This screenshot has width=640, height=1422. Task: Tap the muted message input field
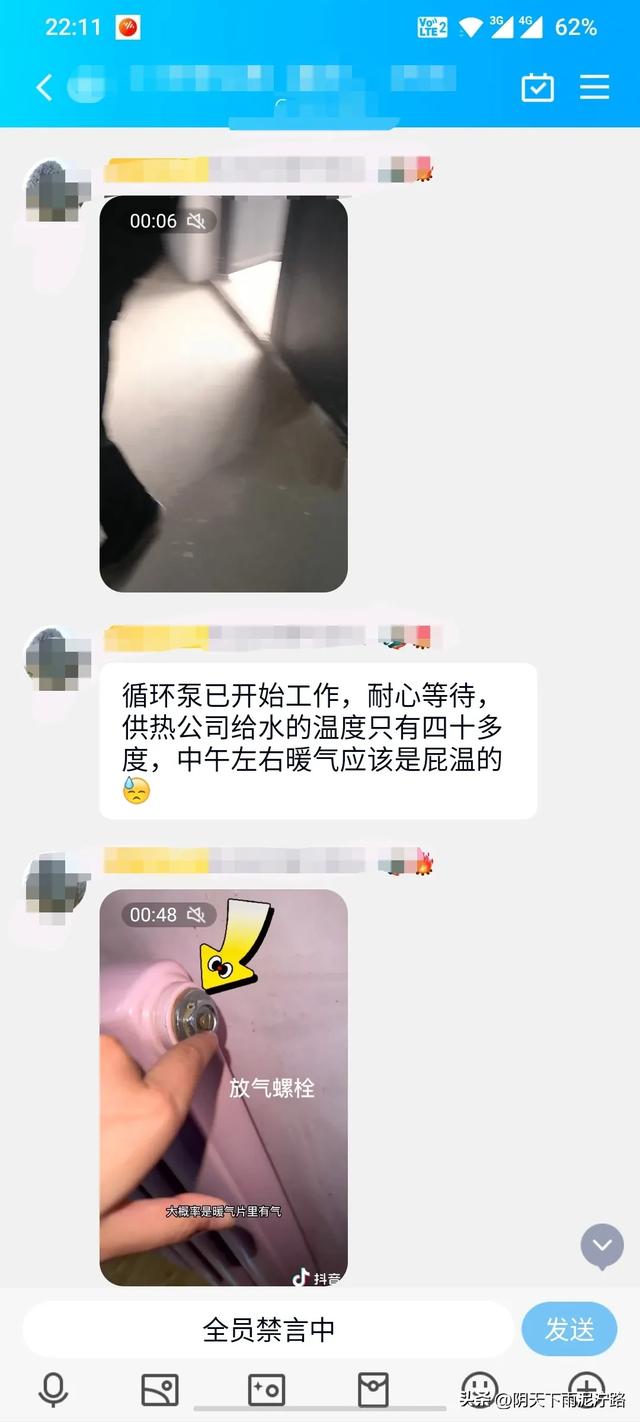[x=268, y=1329]
